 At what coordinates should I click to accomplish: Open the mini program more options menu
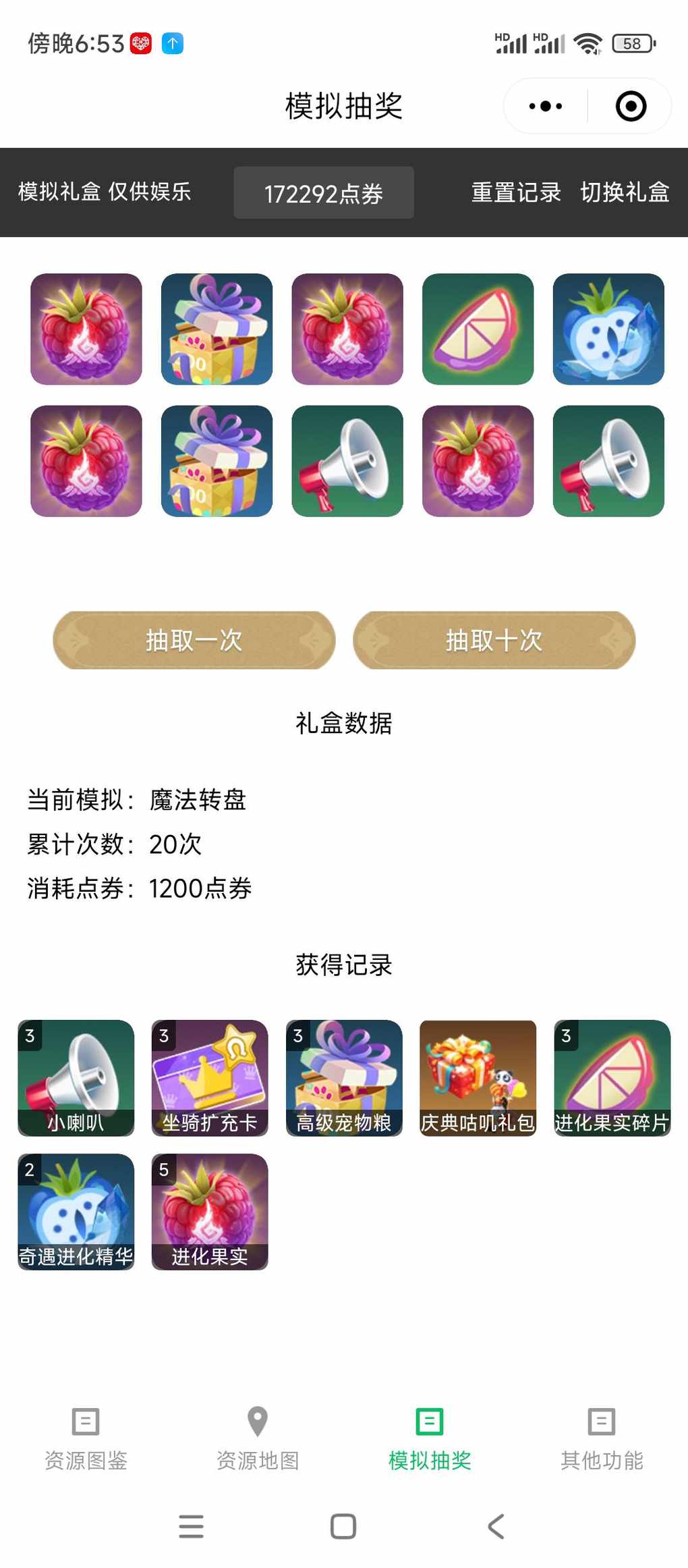(546, 106)
